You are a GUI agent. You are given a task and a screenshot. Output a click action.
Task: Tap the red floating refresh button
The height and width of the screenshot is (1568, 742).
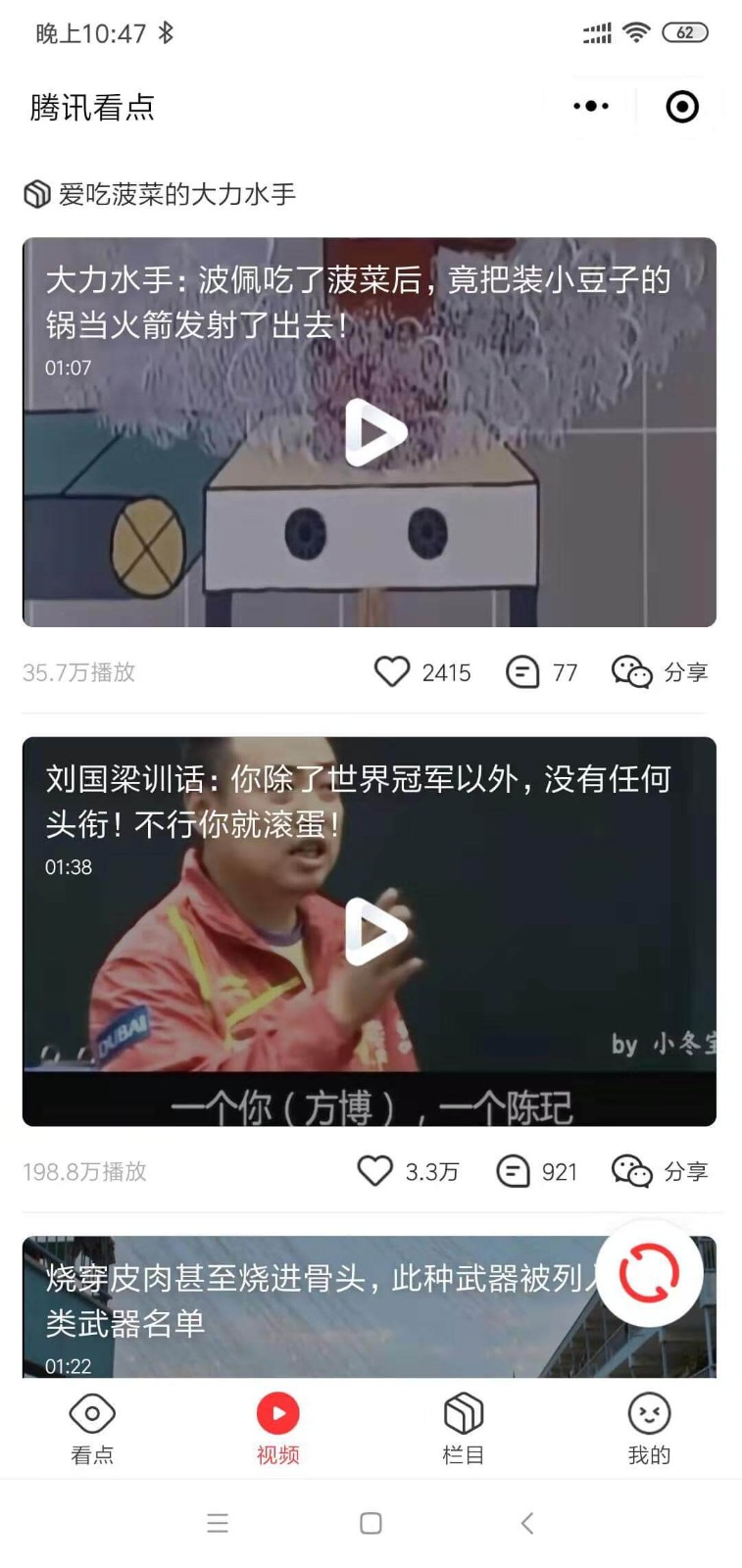tap(649, 1273)
